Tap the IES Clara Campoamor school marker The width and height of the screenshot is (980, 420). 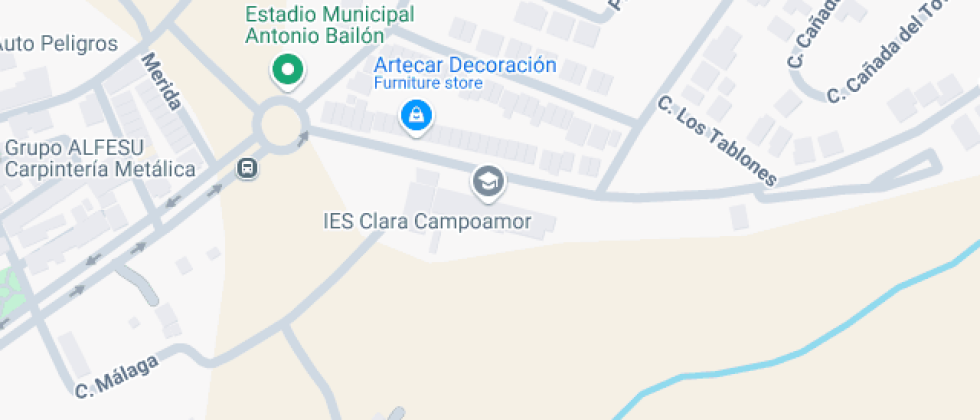pyautogui.click(x=488, y=183)
